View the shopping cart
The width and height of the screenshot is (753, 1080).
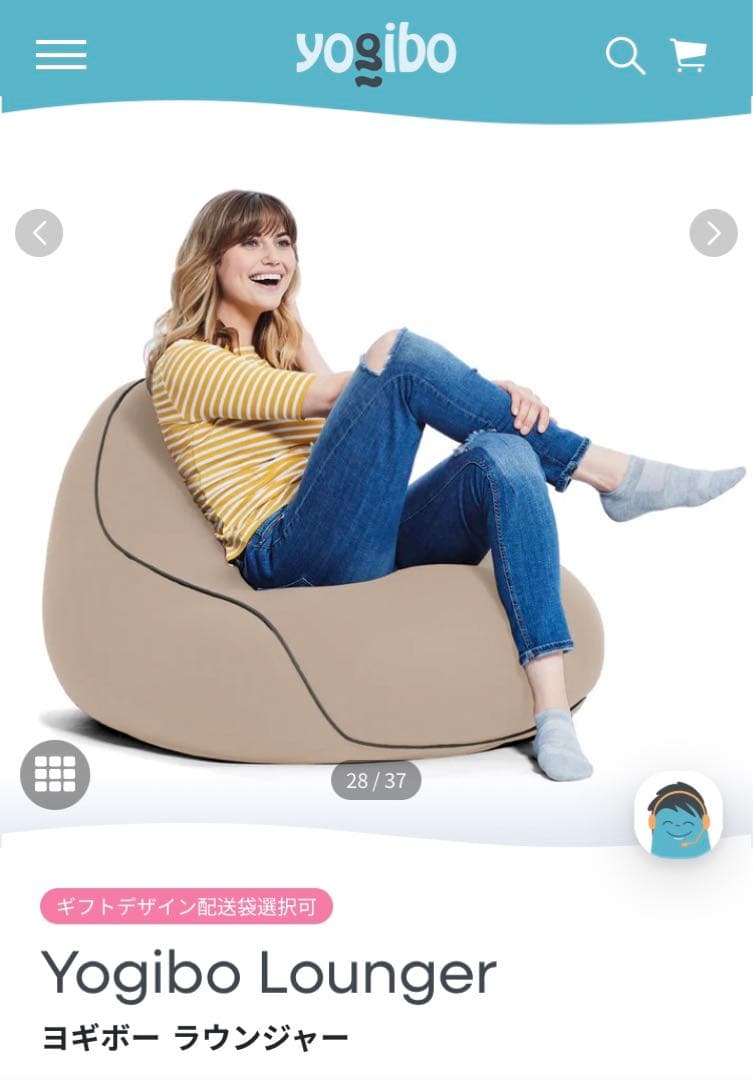[688, 55]
